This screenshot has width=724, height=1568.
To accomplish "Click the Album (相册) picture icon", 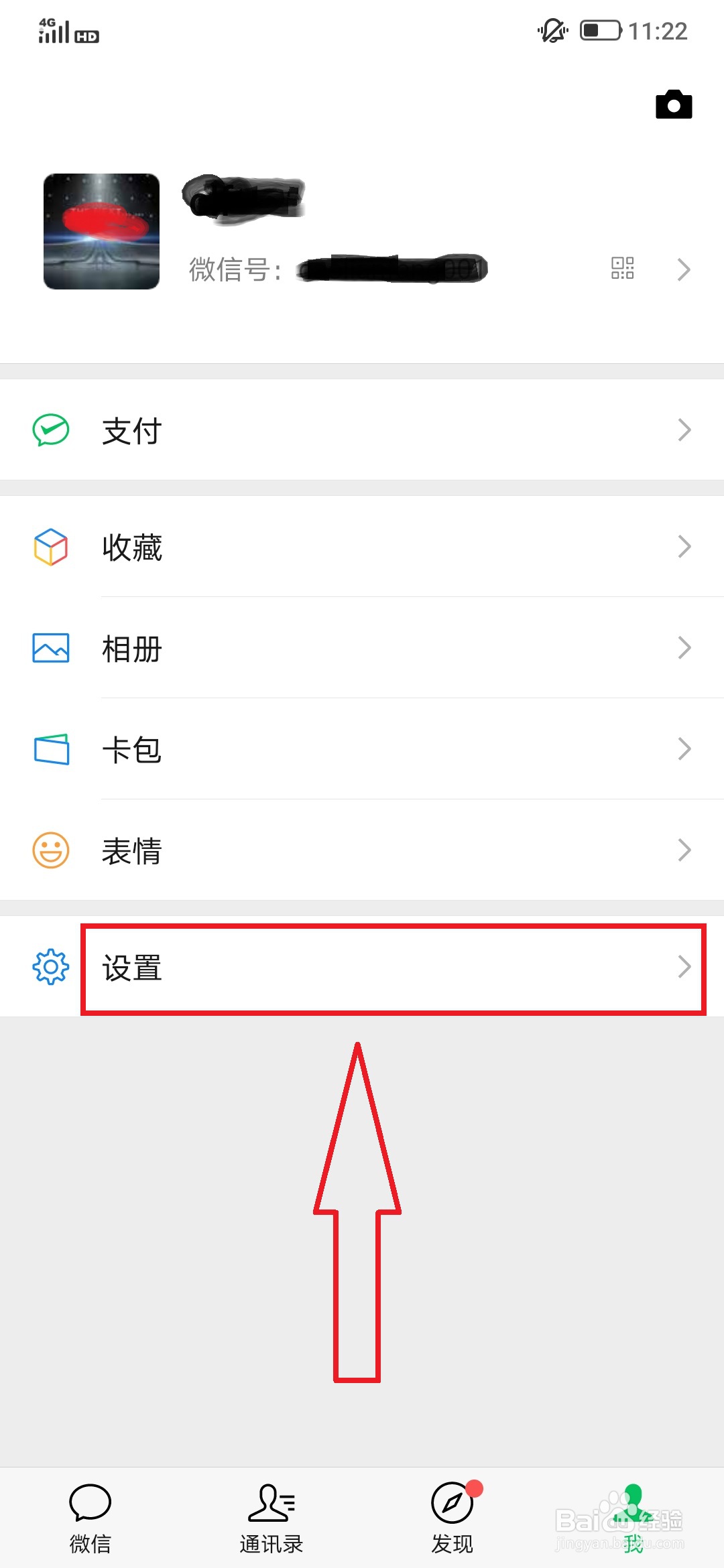I will point(50,647).
